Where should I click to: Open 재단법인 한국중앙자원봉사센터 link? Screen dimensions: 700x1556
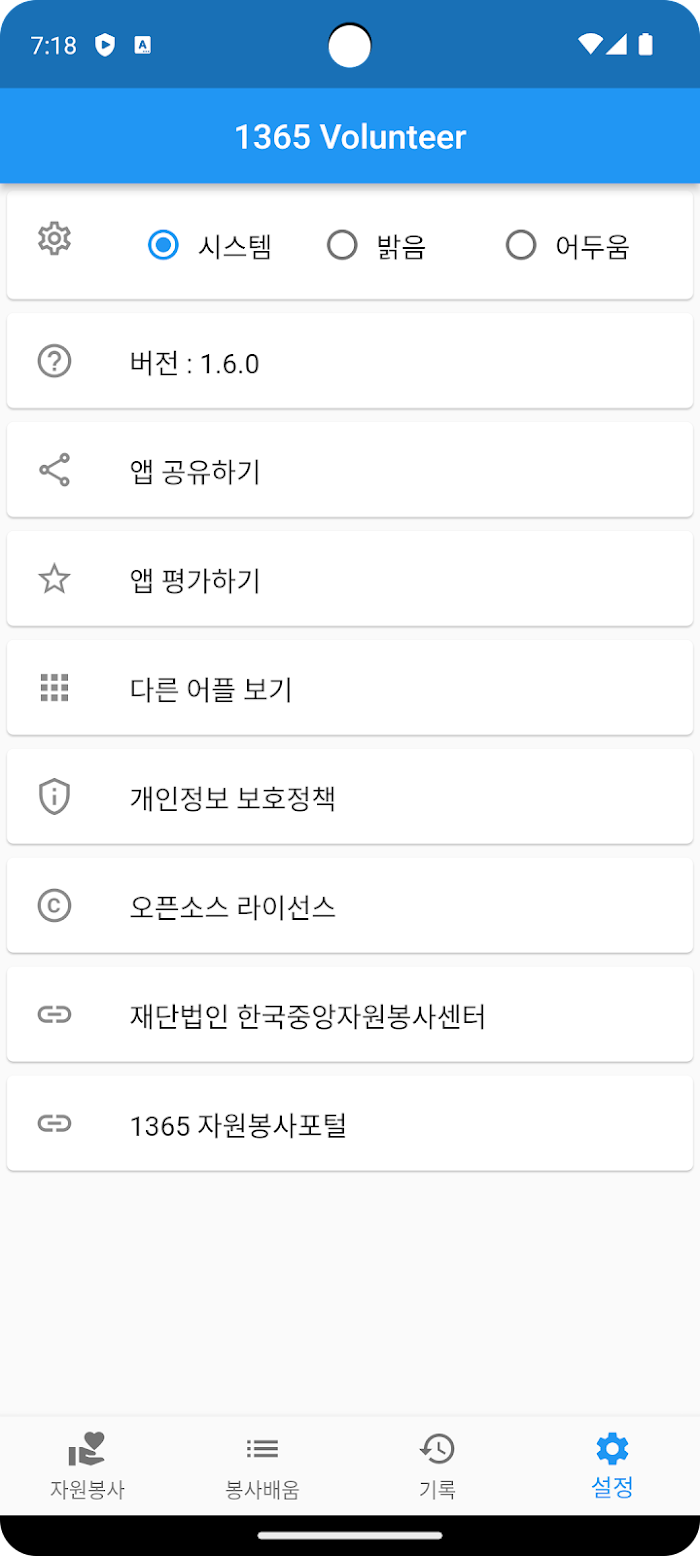click(x=350, y=1015)
